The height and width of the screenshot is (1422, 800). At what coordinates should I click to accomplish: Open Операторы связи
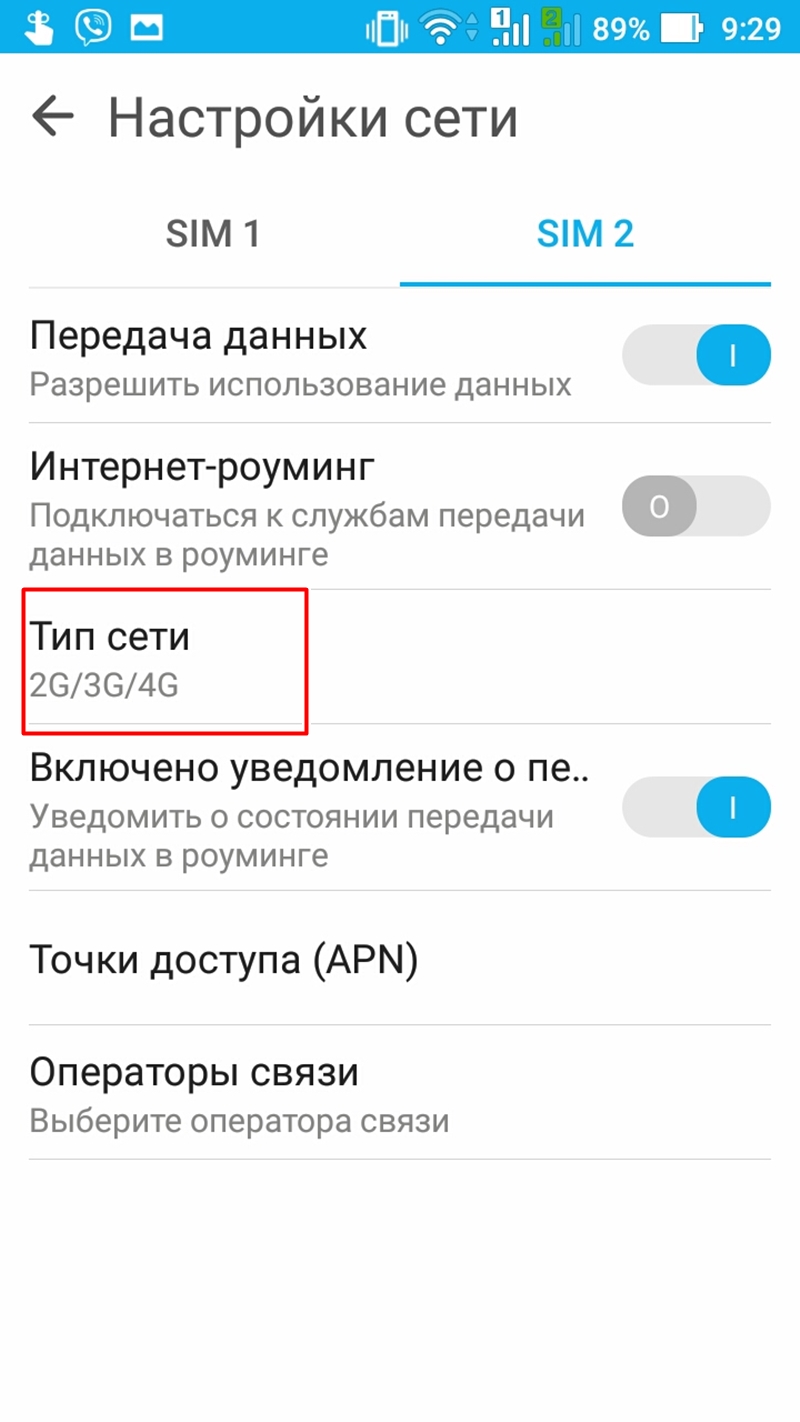point(400,1093)
